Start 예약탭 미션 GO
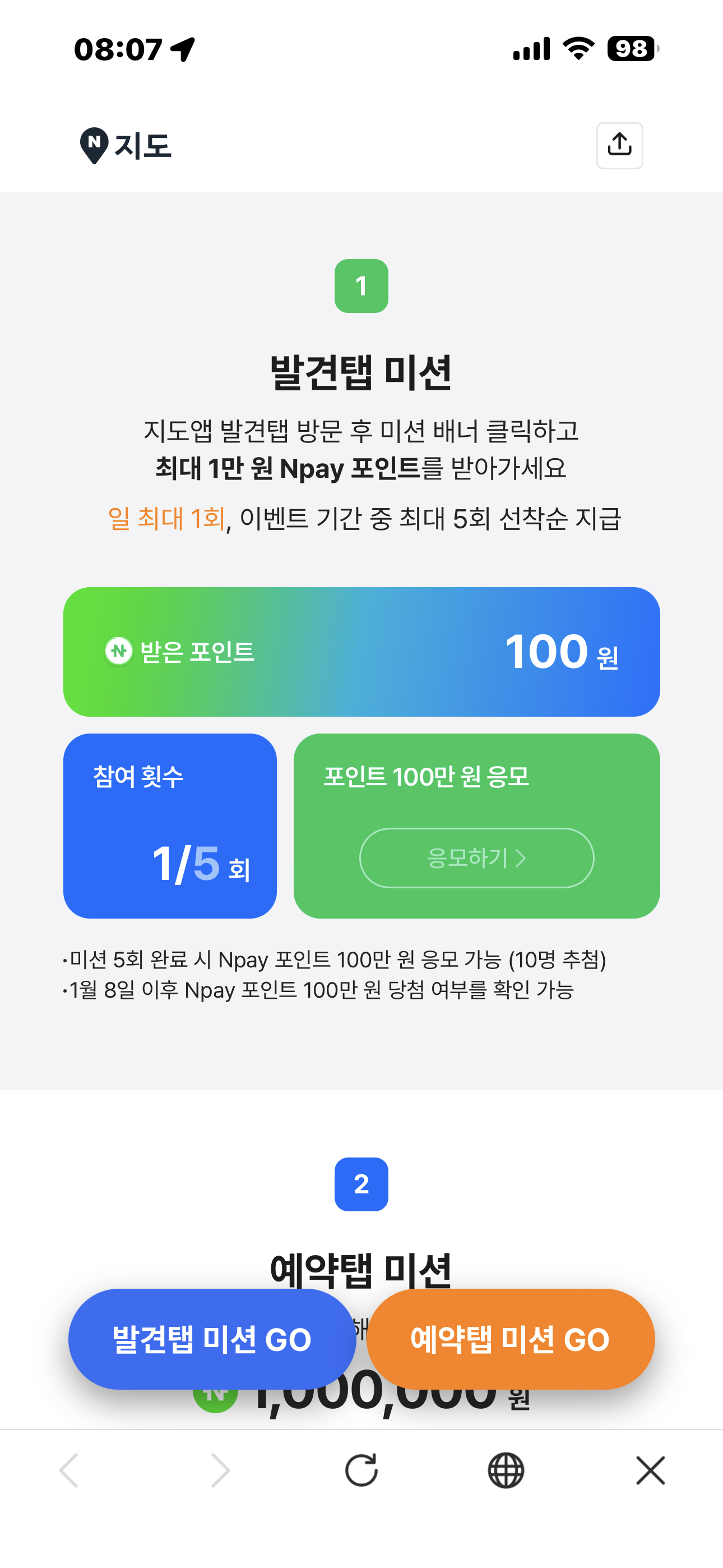 [510, 1339]
